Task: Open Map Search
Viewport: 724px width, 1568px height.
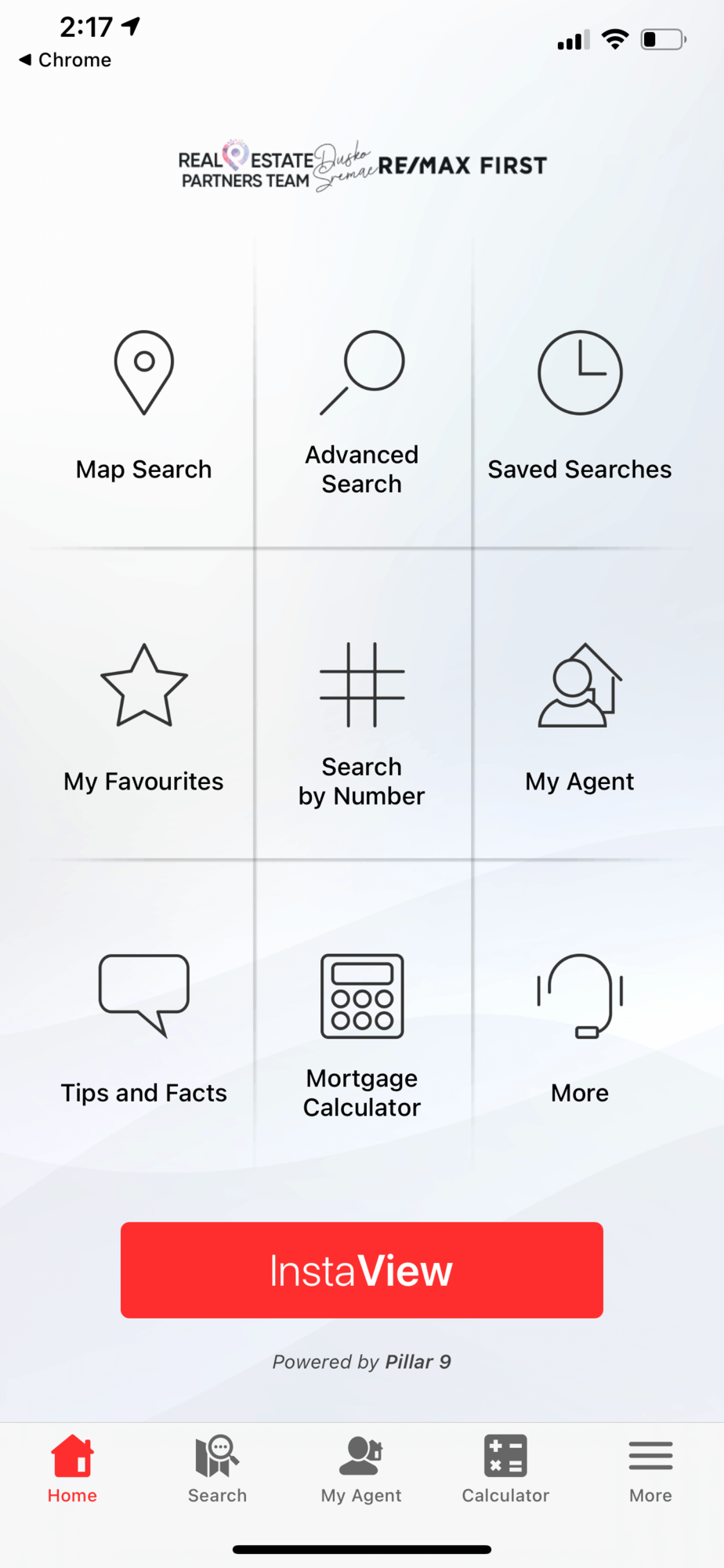Action: click(143, 408)
